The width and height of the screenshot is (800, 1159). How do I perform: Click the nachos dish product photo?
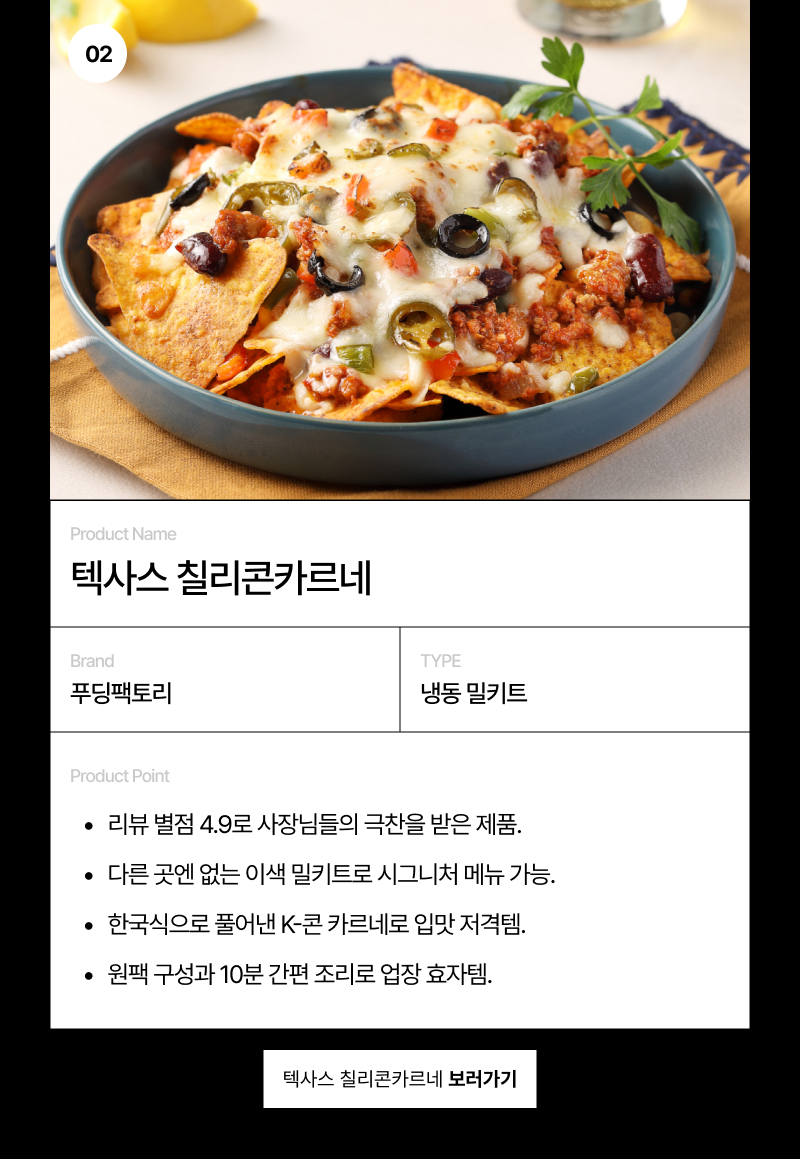[x=400, y=250]
